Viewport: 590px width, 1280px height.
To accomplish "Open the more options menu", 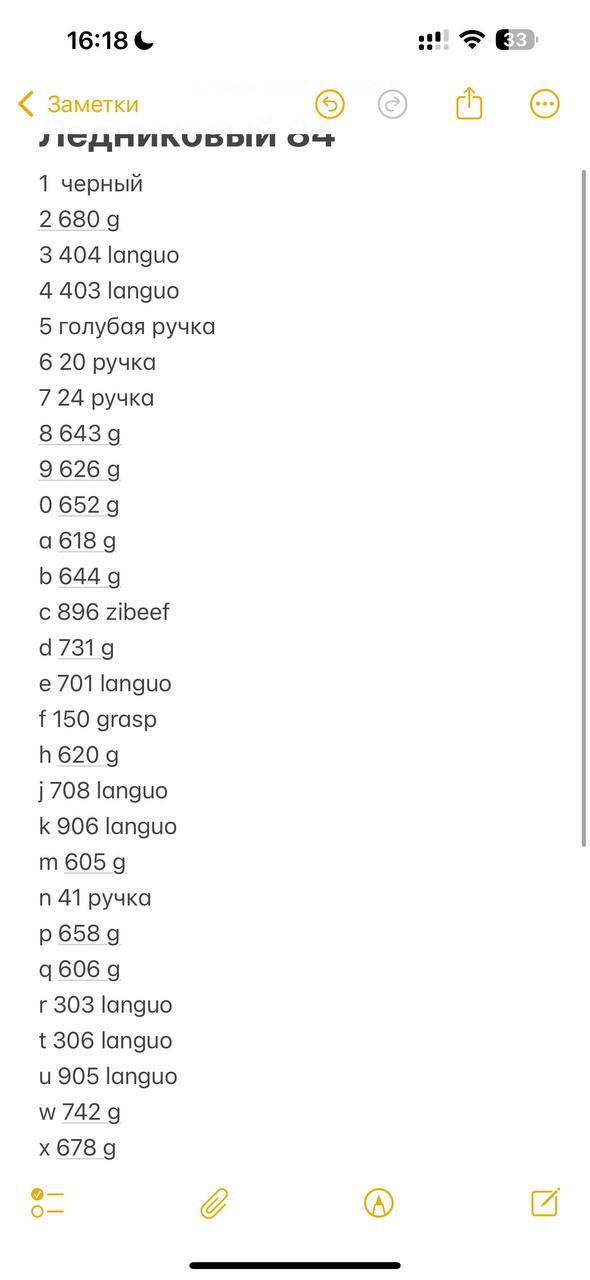I will (544, 104).
